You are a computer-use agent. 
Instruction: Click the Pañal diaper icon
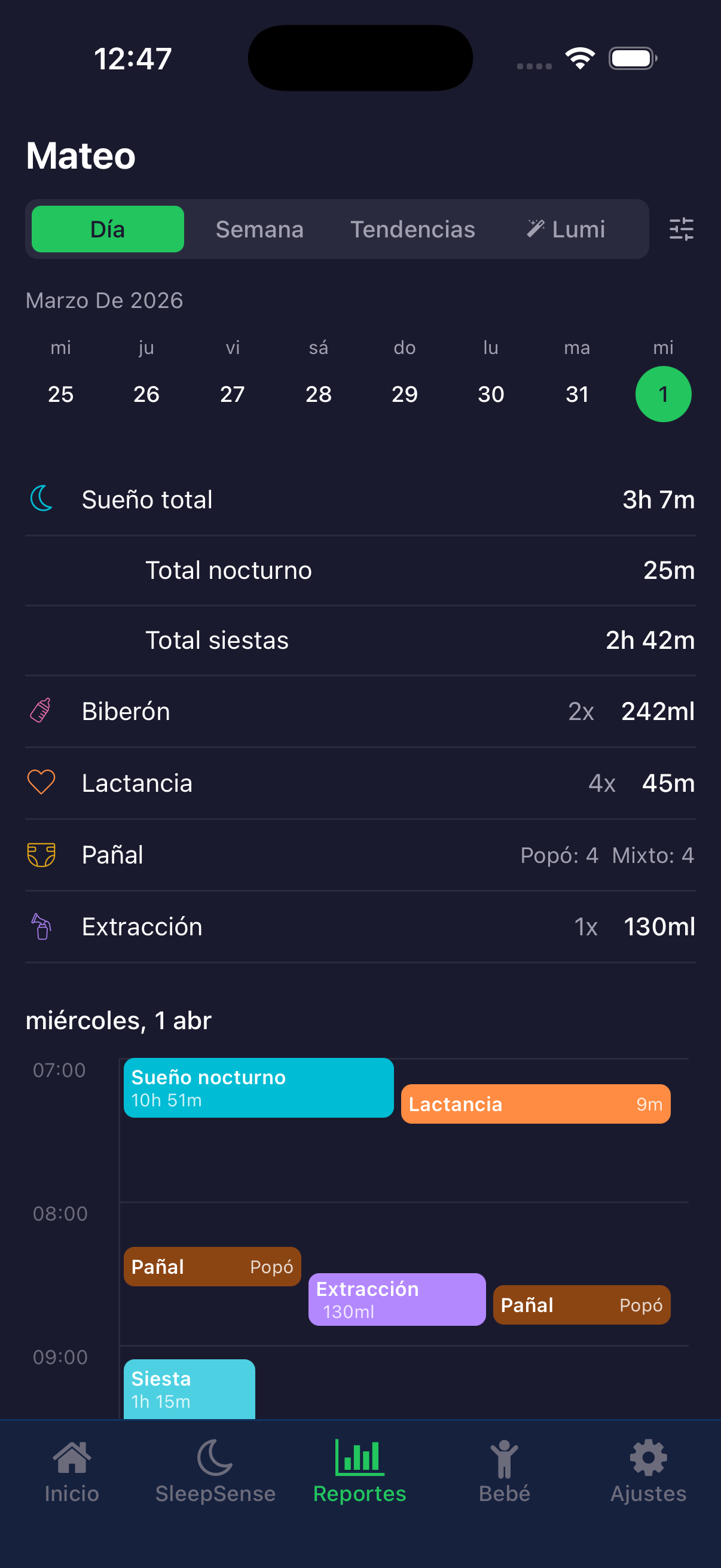[40, 855]
